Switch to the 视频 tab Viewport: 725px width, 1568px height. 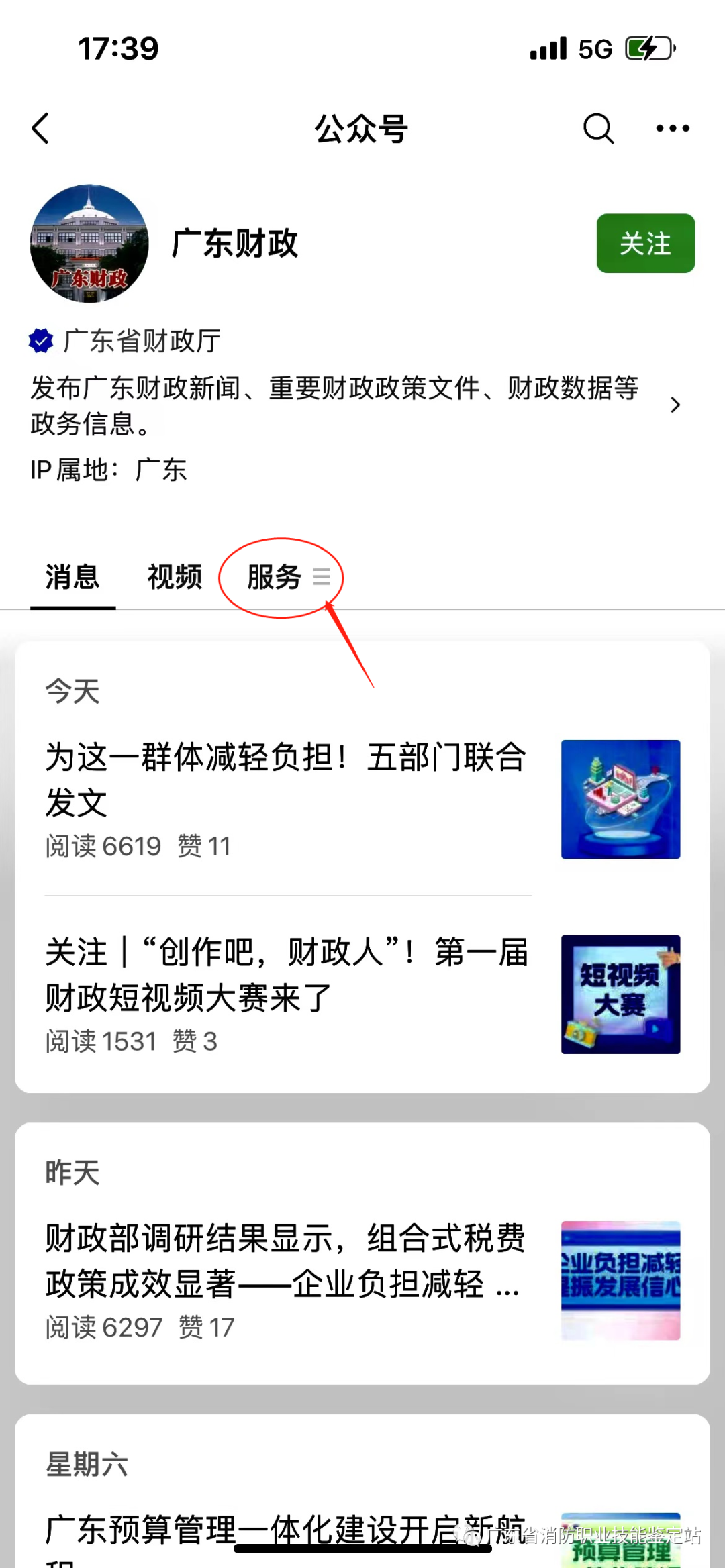pyautogui.click(x=175, y=576)
